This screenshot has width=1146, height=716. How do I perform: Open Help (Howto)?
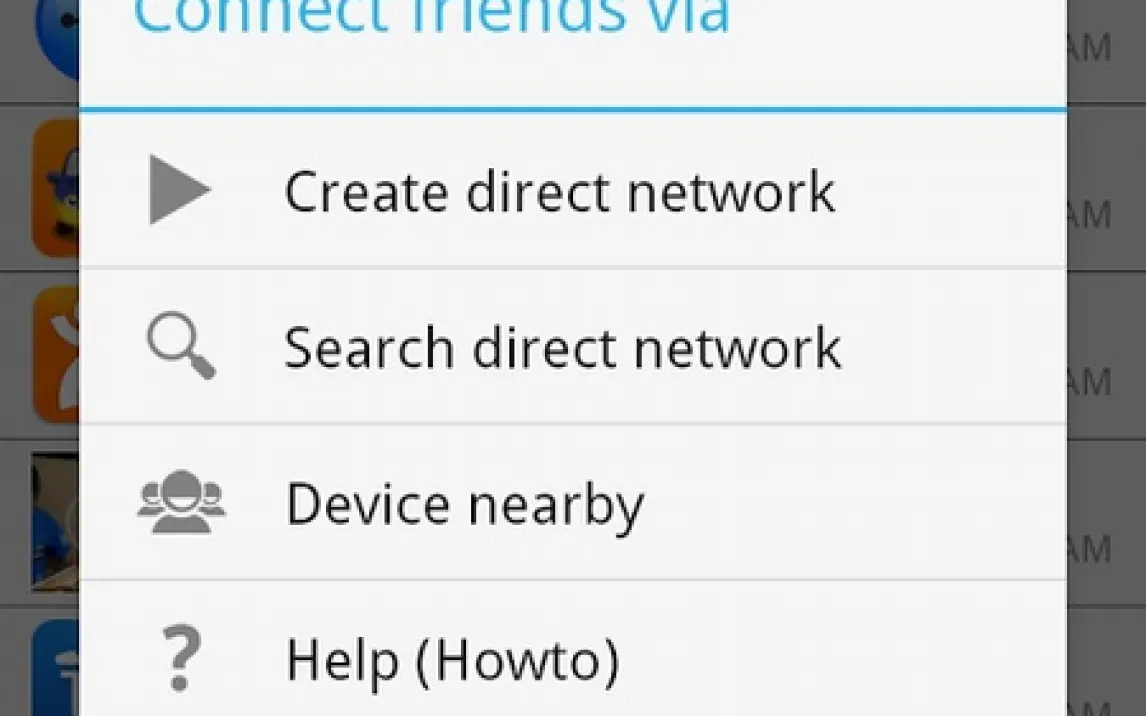pyautogui.click(x=452, y=660)
